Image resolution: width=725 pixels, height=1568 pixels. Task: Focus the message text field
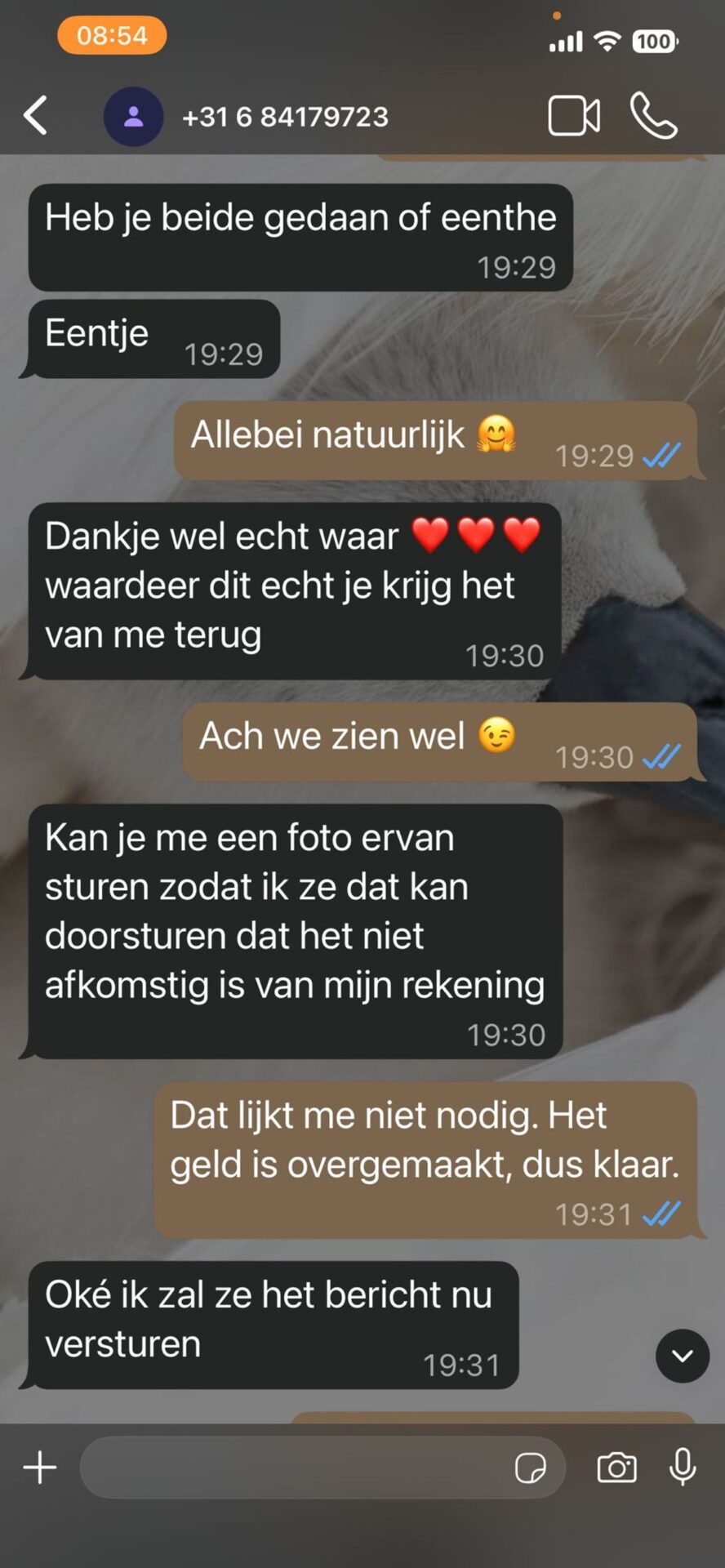coord(294,1468)
